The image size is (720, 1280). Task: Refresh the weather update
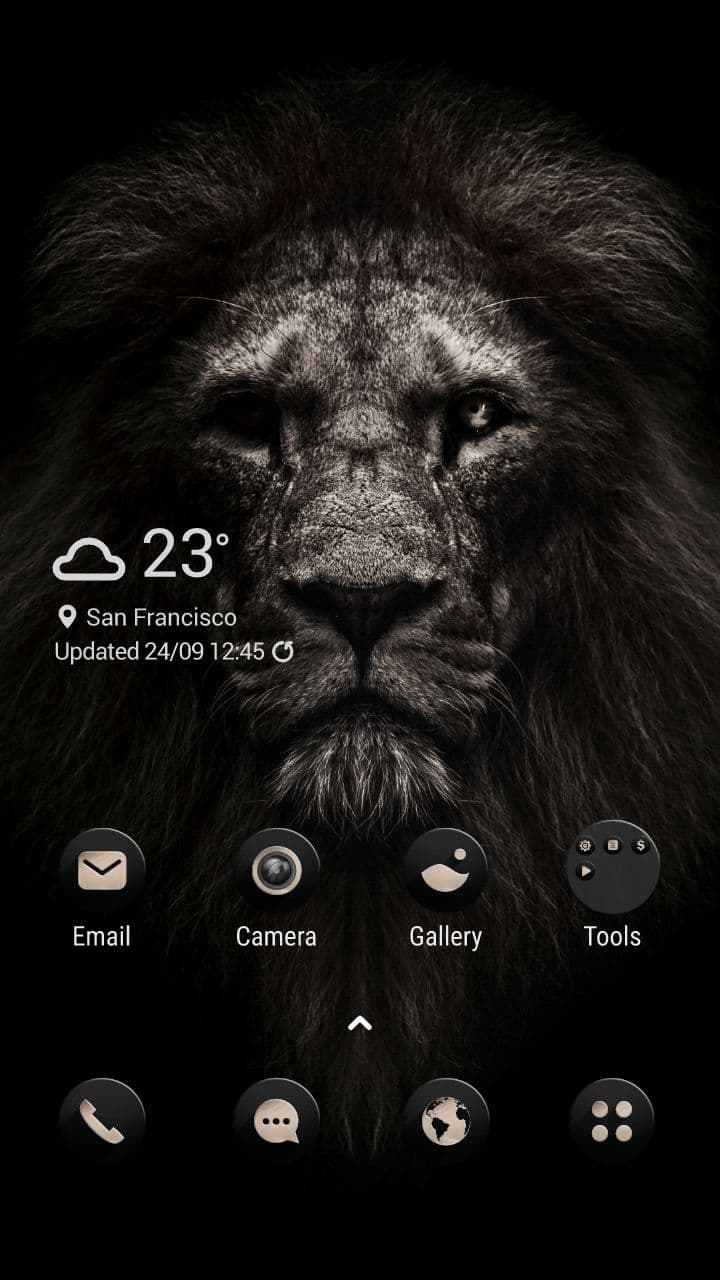pyautogui.click(x=283, y=652)
